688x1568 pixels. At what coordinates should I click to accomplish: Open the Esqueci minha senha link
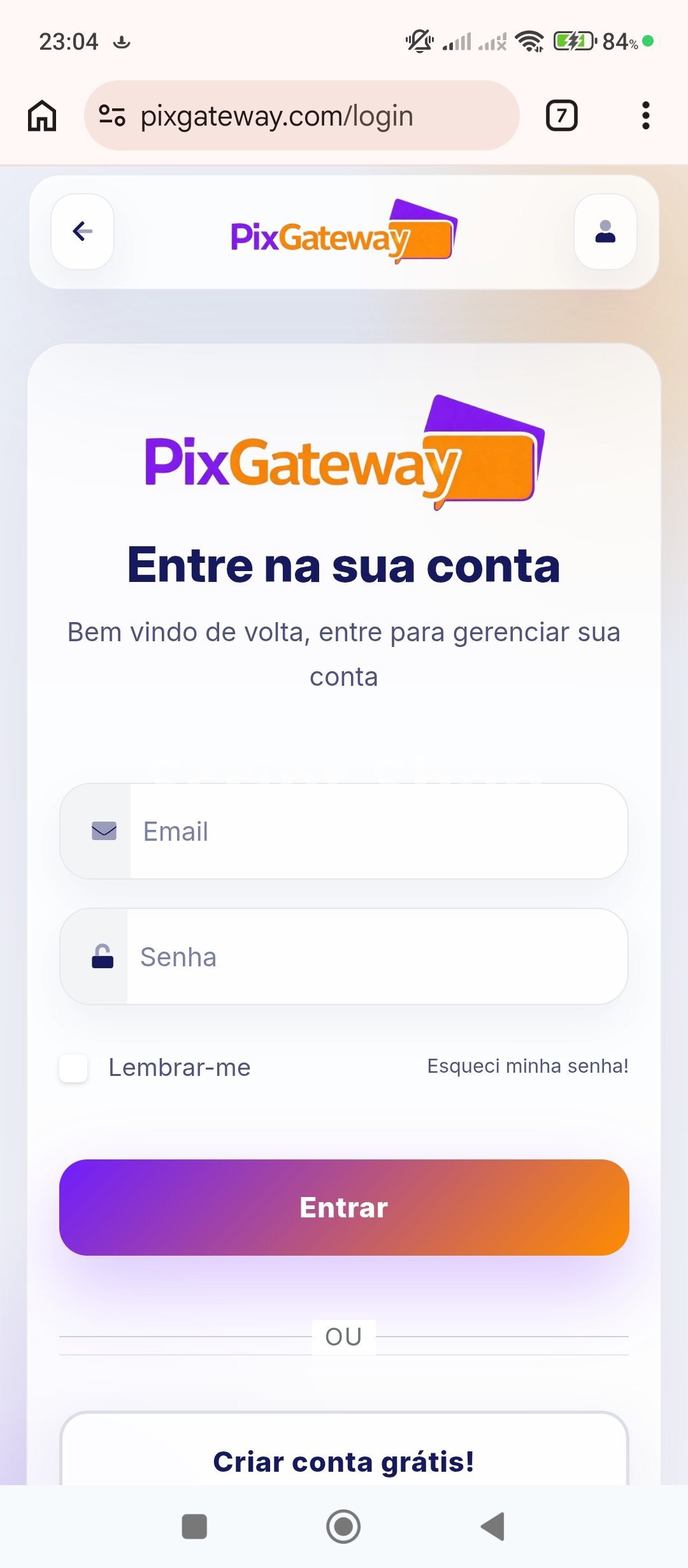(527, 1066)
